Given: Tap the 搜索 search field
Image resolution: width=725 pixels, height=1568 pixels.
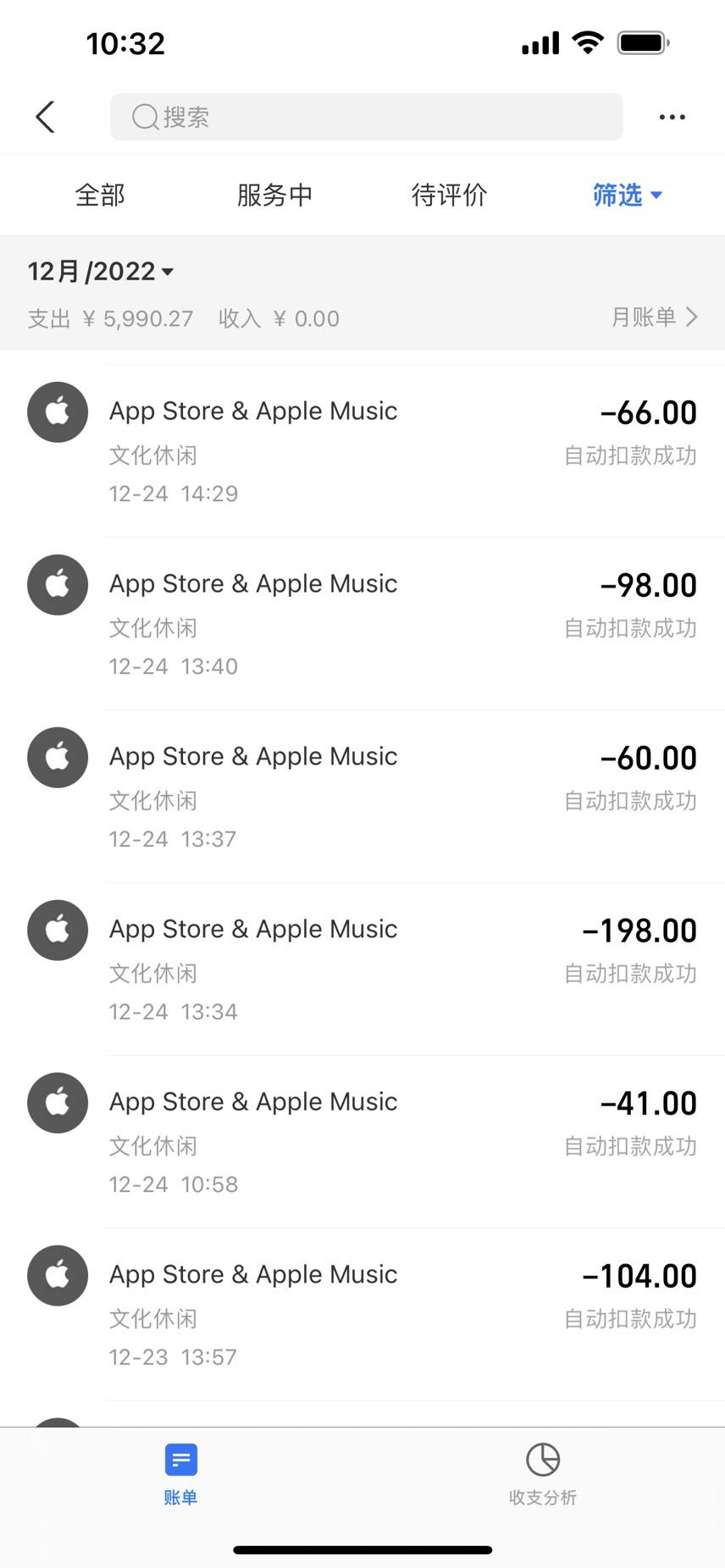Looking at the screenshot, I should 366,117.
